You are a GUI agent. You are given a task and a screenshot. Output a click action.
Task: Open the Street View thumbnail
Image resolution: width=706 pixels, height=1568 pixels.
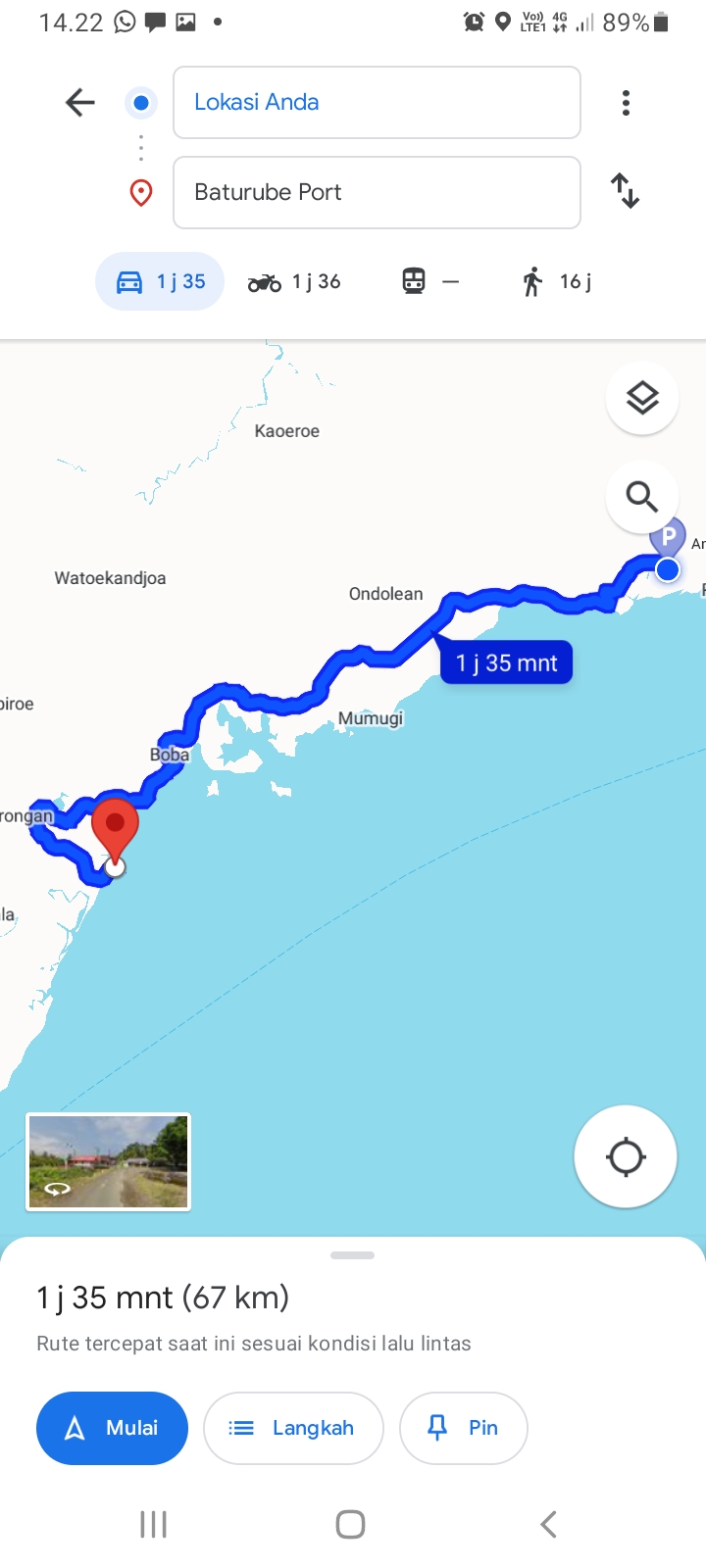108,1162
